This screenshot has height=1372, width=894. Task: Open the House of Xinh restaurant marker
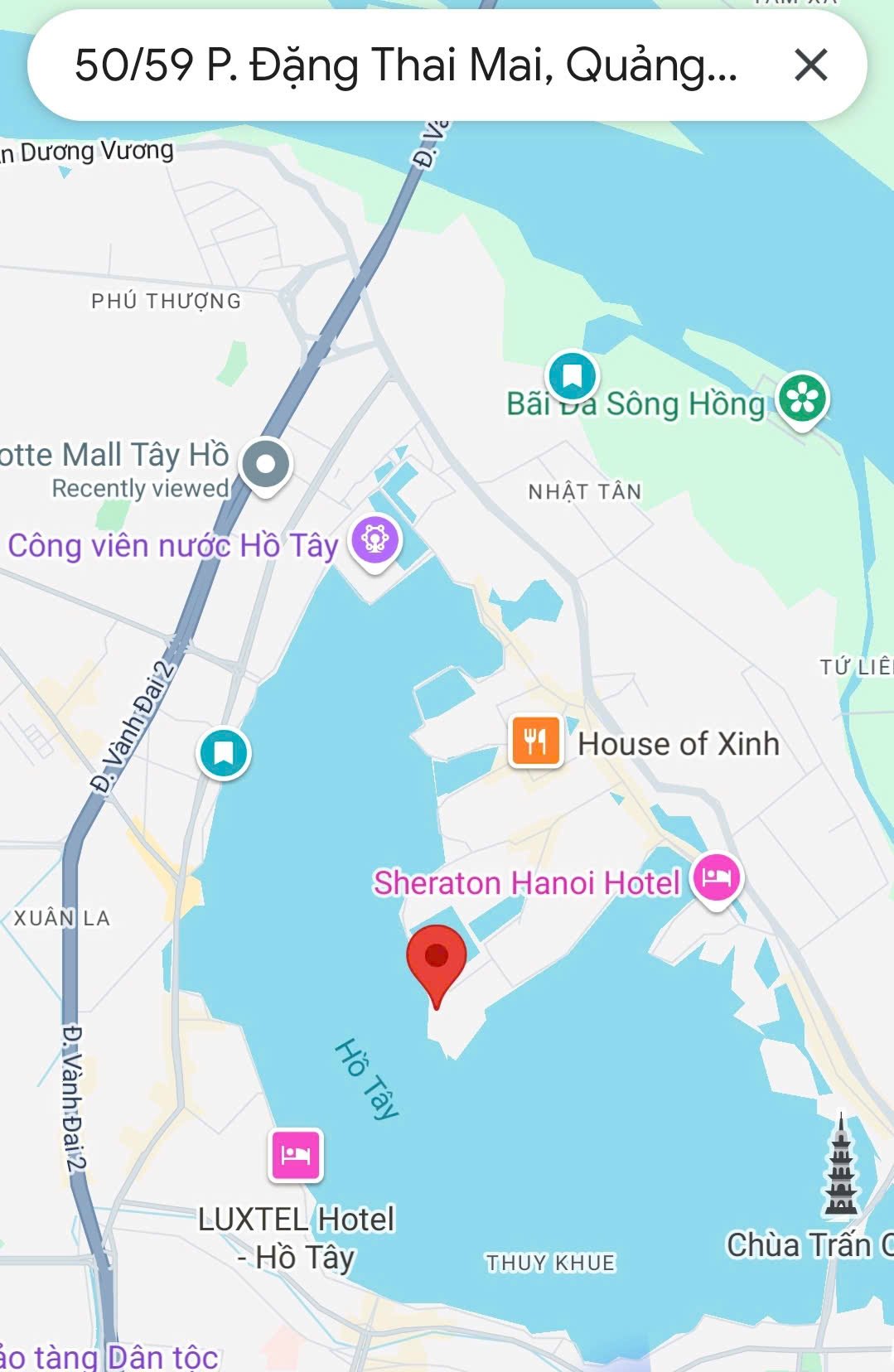[x=535, y=740]
